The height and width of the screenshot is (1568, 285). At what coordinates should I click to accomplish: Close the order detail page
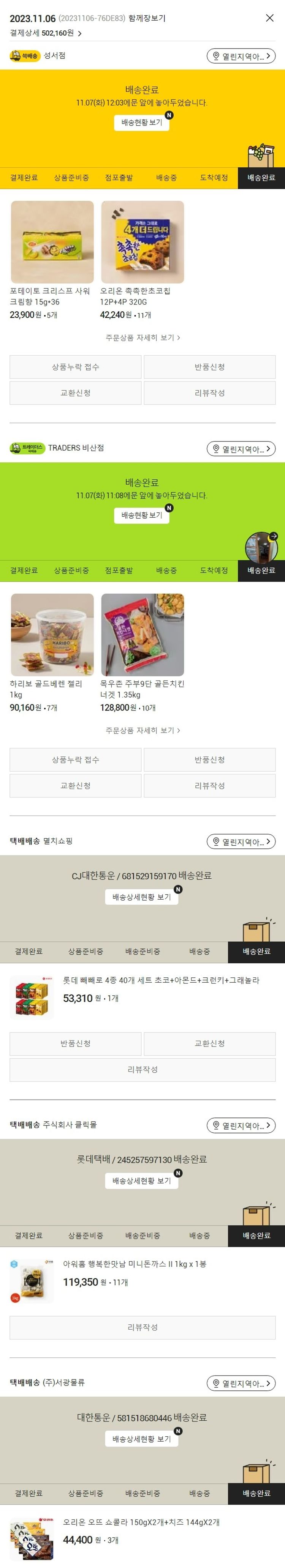click(269, 18)
